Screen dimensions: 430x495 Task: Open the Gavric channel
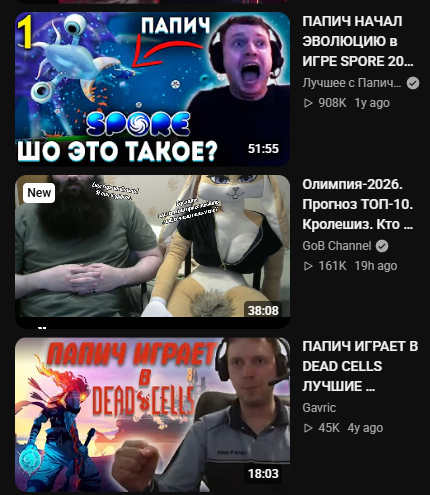[319, 408]
